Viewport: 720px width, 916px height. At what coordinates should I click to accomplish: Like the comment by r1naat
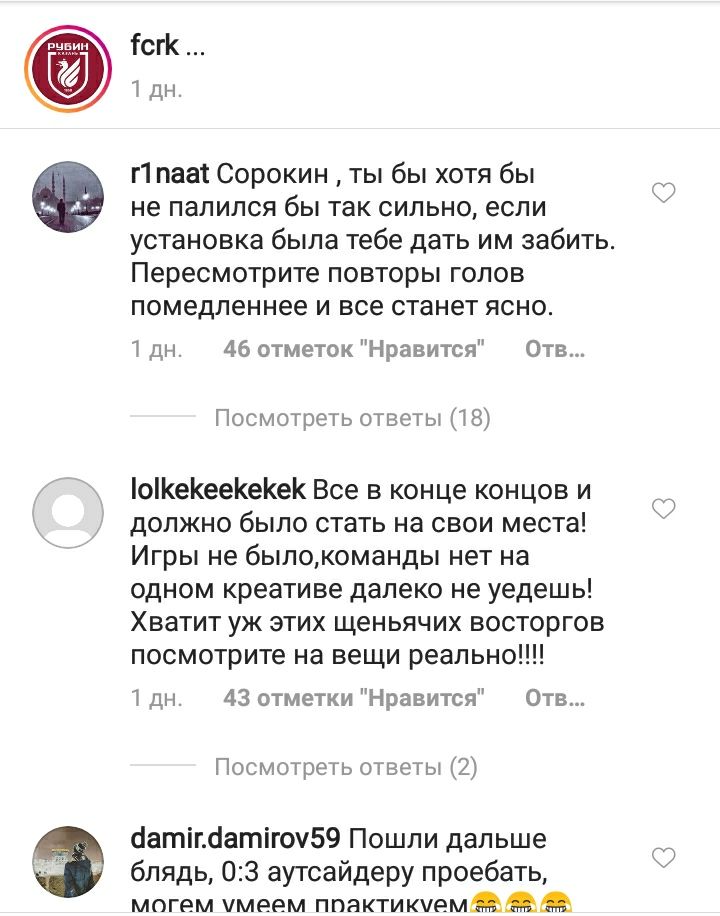point(664,193)
